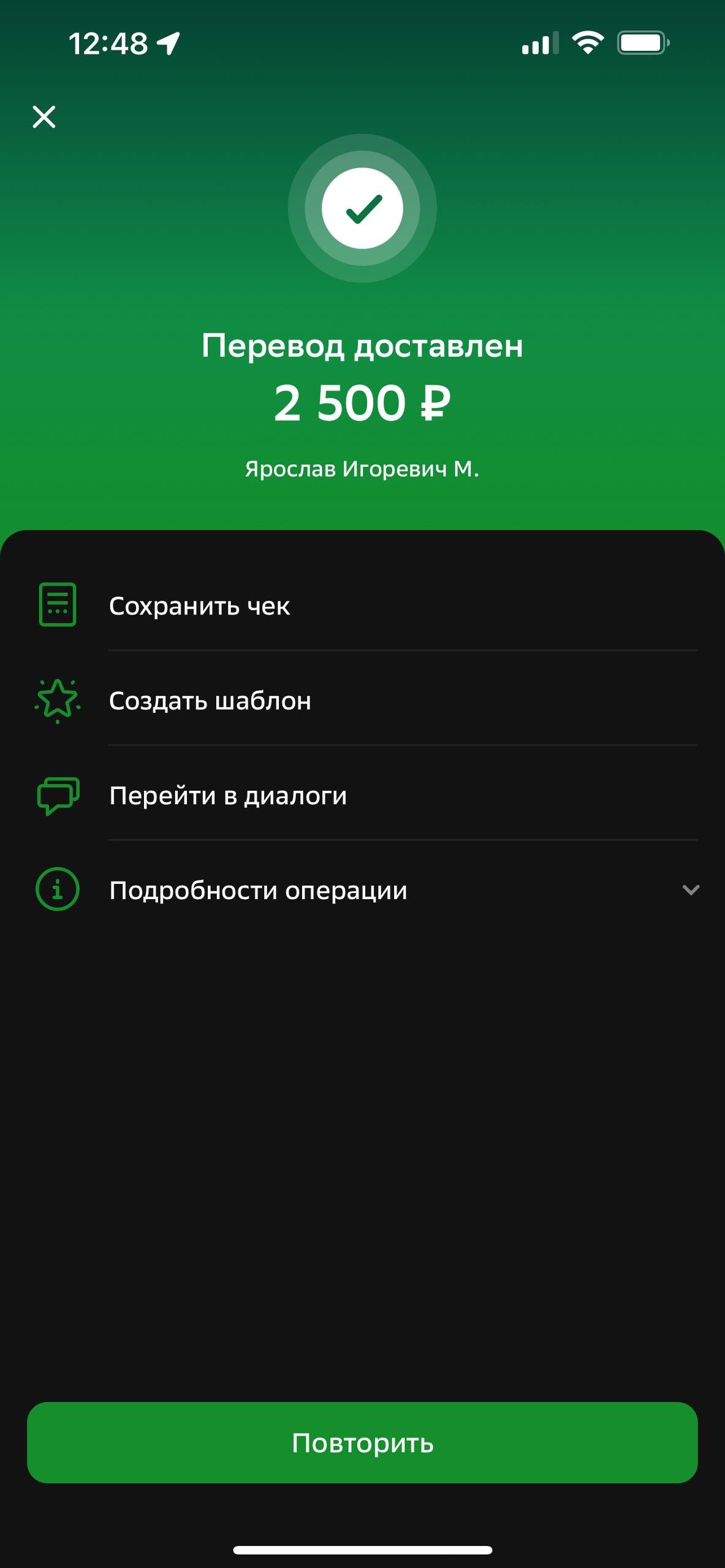Tap the Повторить button

click(362, 1442)
